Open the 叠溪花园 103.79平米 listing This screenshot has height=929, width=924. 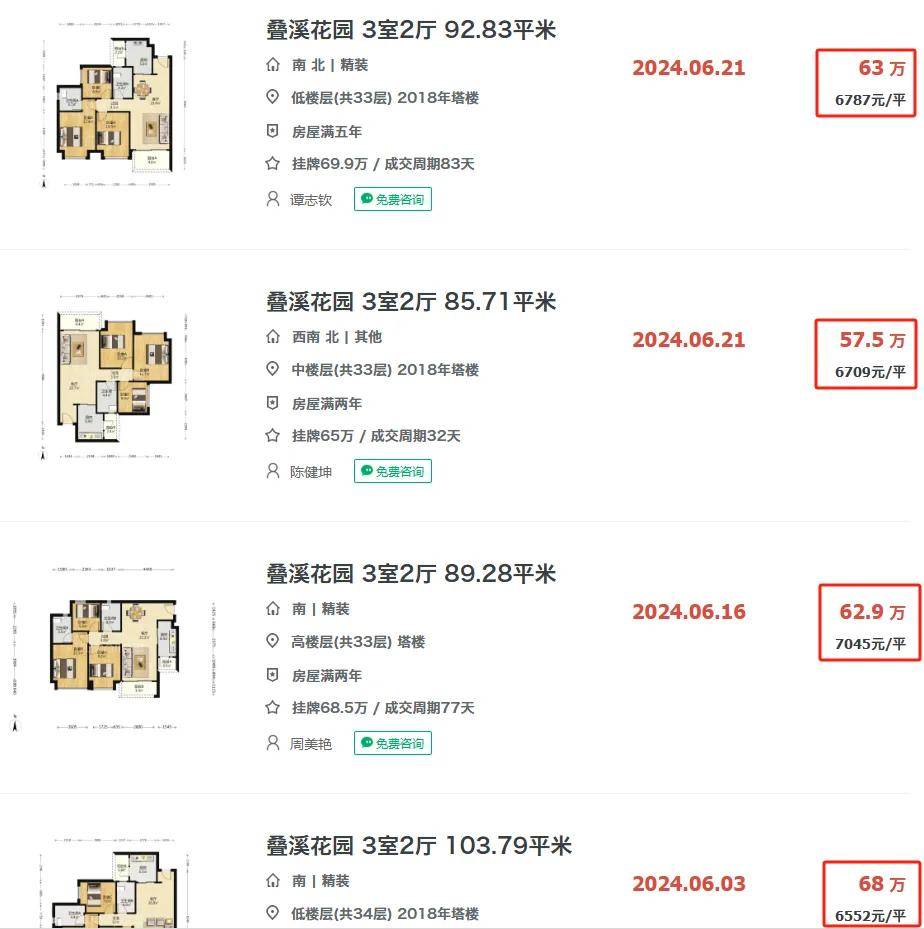[x=419, y=846]
